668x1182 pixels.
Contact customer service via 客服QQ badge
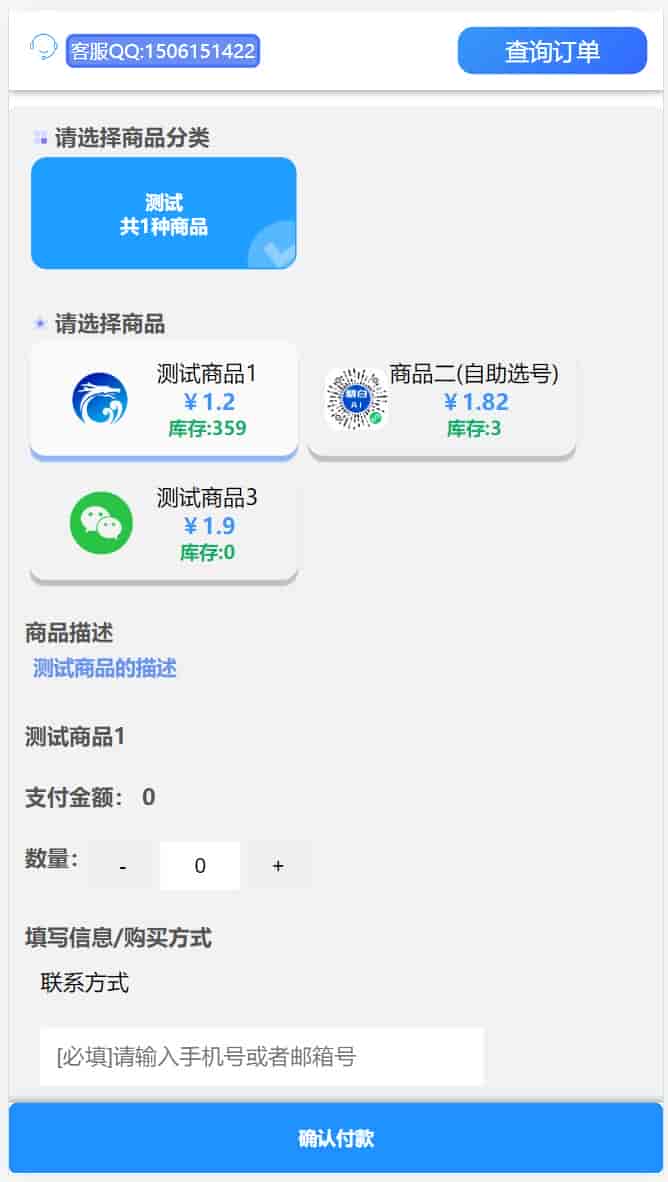(x=163, y=51)
